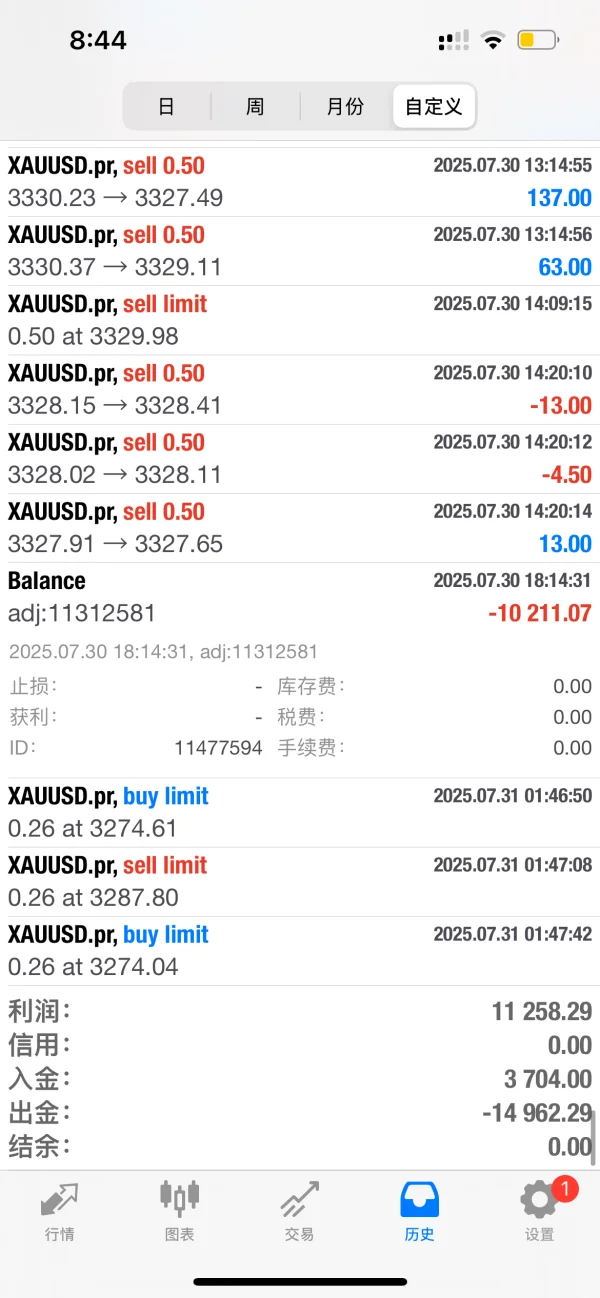Go to the 图表 chart tab
The width and height of the screenshot is (600, 1298).
pos(180,1212)
